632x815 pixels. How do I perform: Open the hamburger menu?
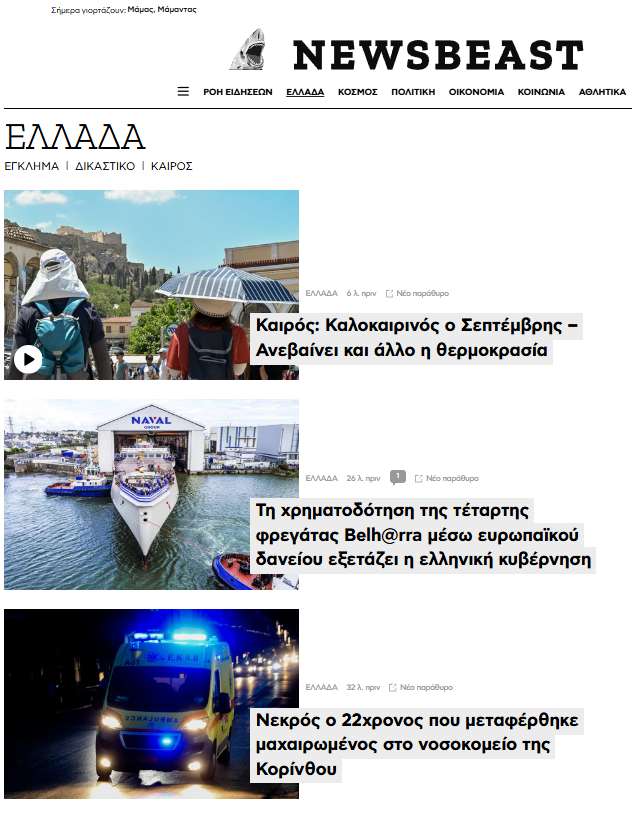coord(183,91)
